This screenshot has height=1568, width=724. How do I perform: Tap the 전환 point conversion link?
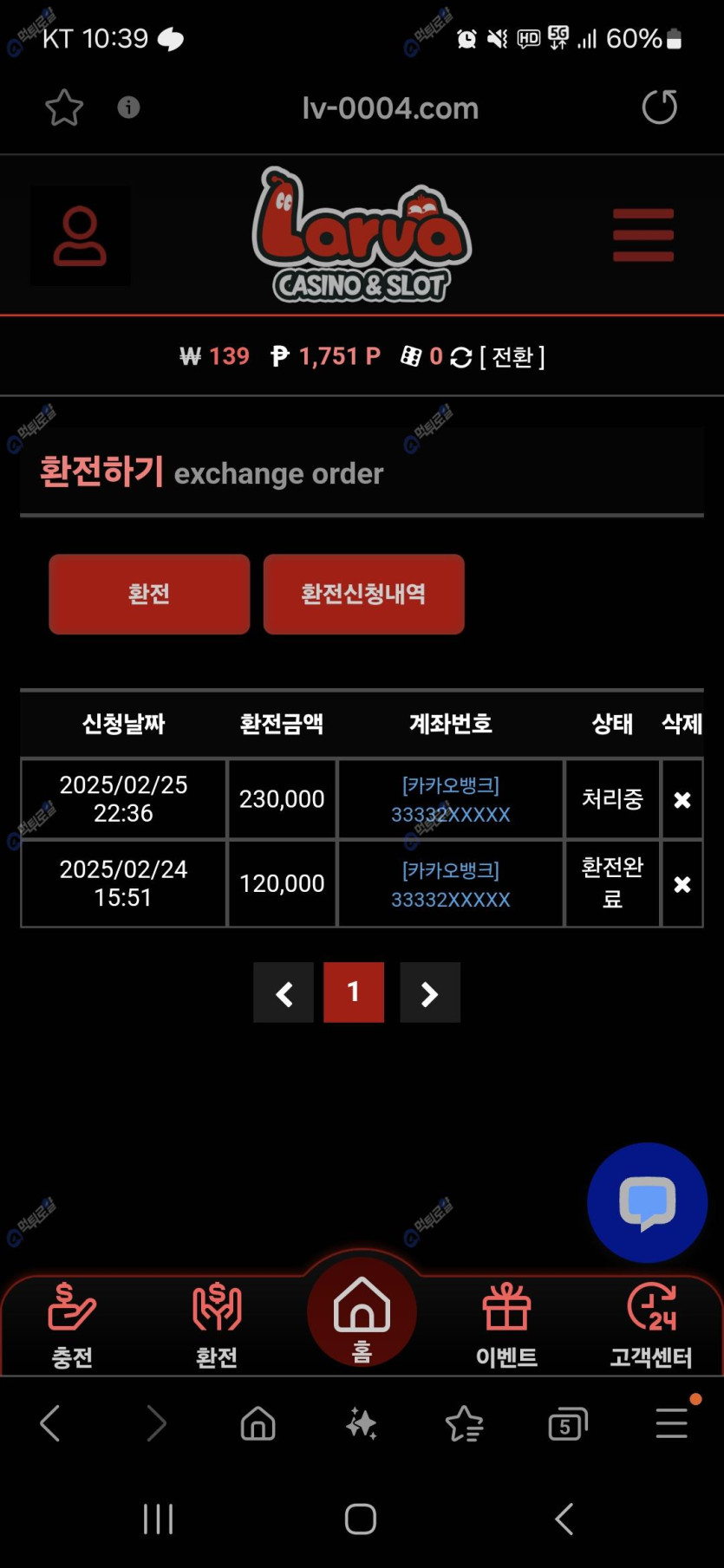[512, 356]
